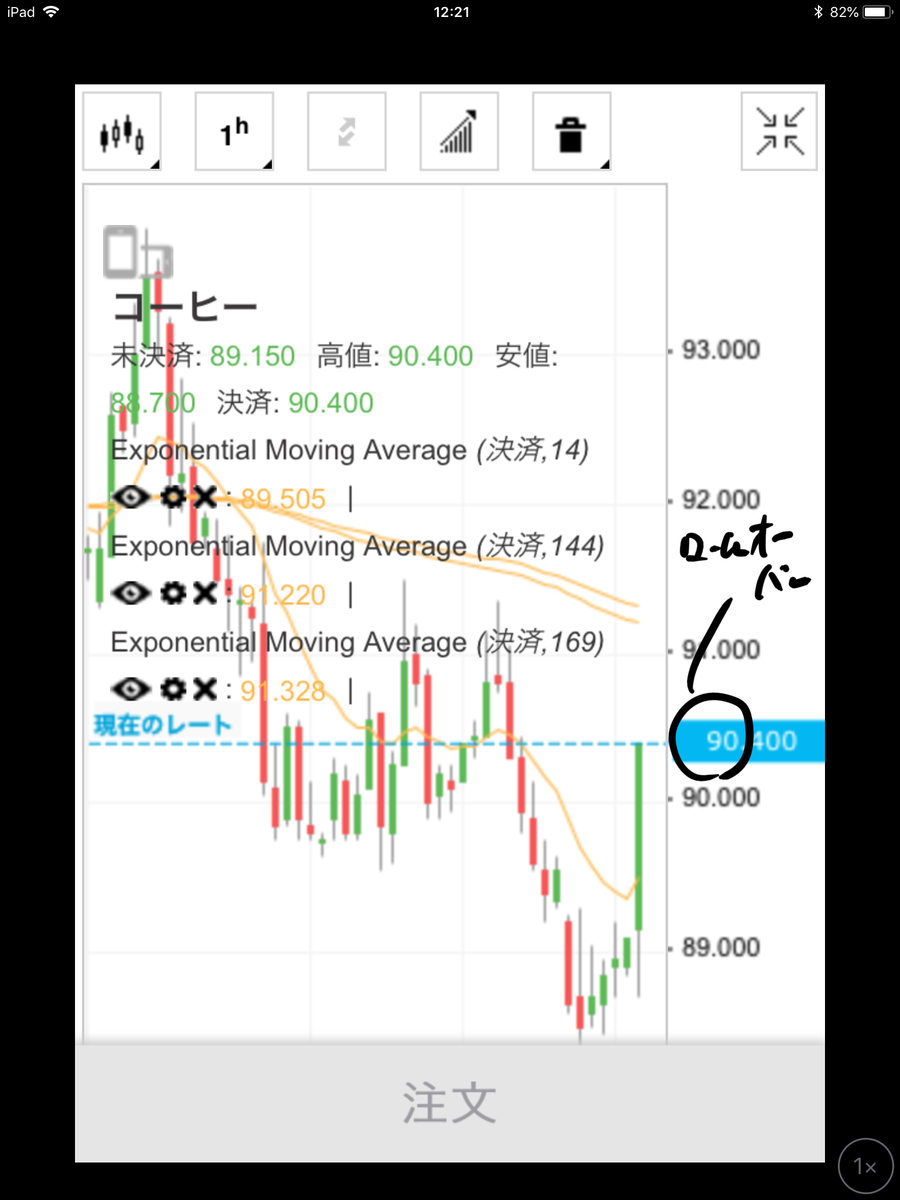Image resolution: width=900 pixels, height=1200 pixels.
Task: Open settings gear for EMA 169
Action: [172, 689]
